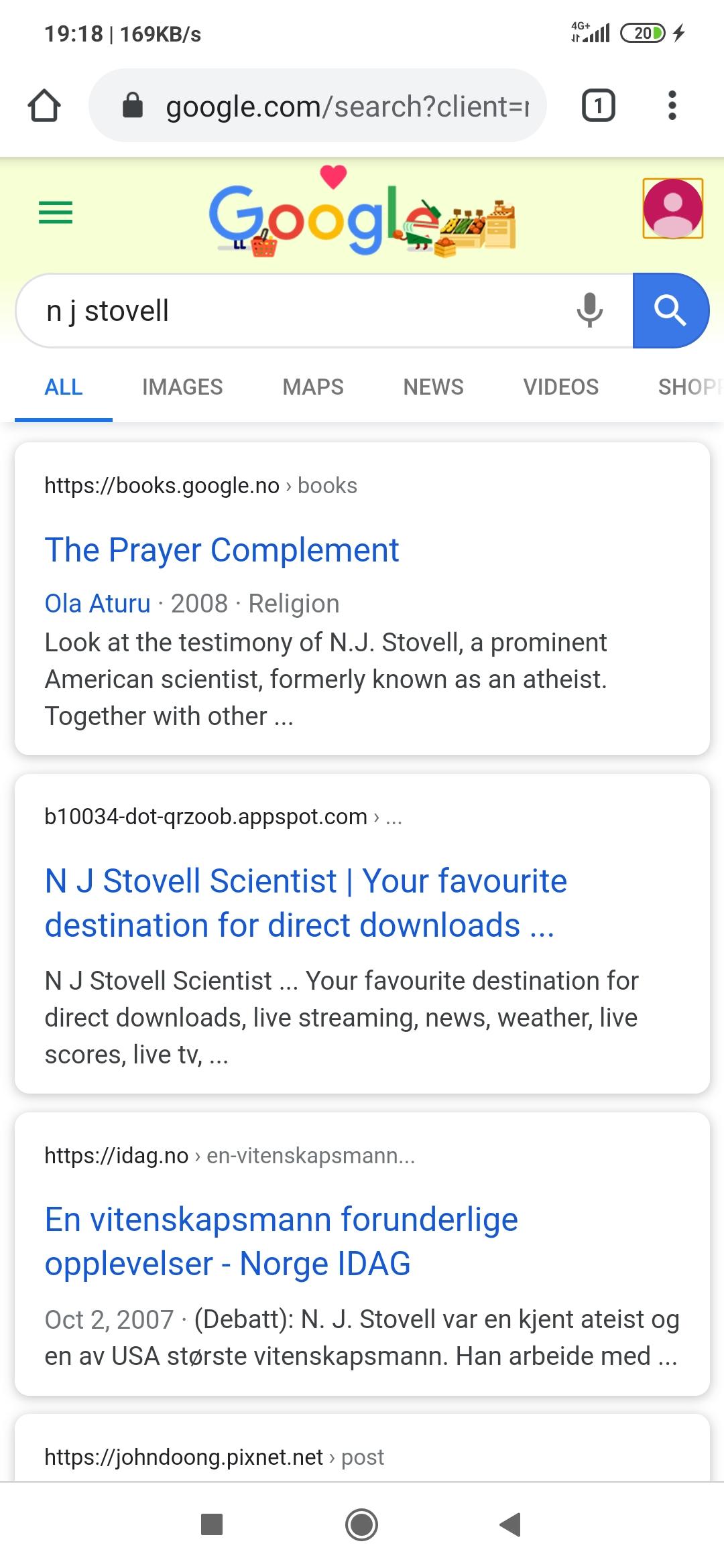
Task: Switch to the News tab
Action: [x=433, y=387]
